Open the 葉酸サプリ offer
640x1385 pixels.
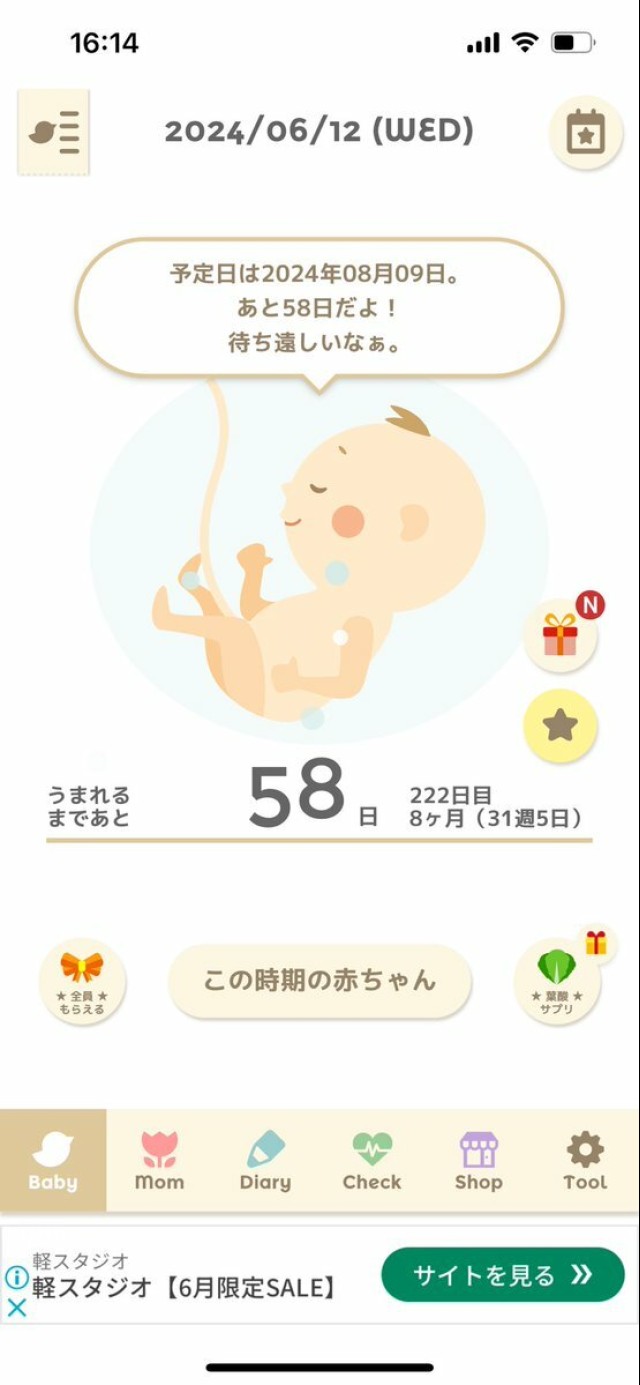click(557, 981)
